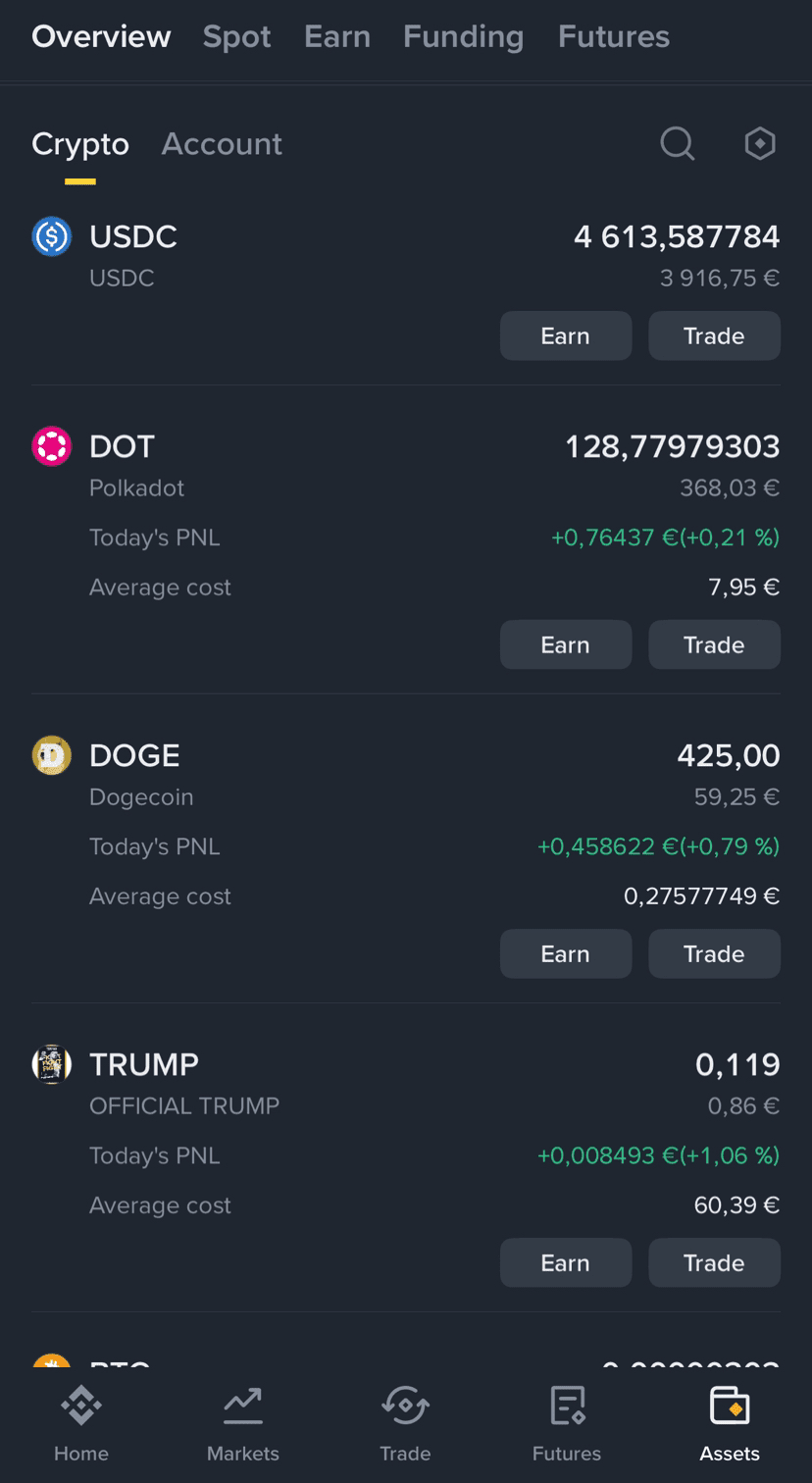Open the hexagon settings icon

(x=760, y=144)
